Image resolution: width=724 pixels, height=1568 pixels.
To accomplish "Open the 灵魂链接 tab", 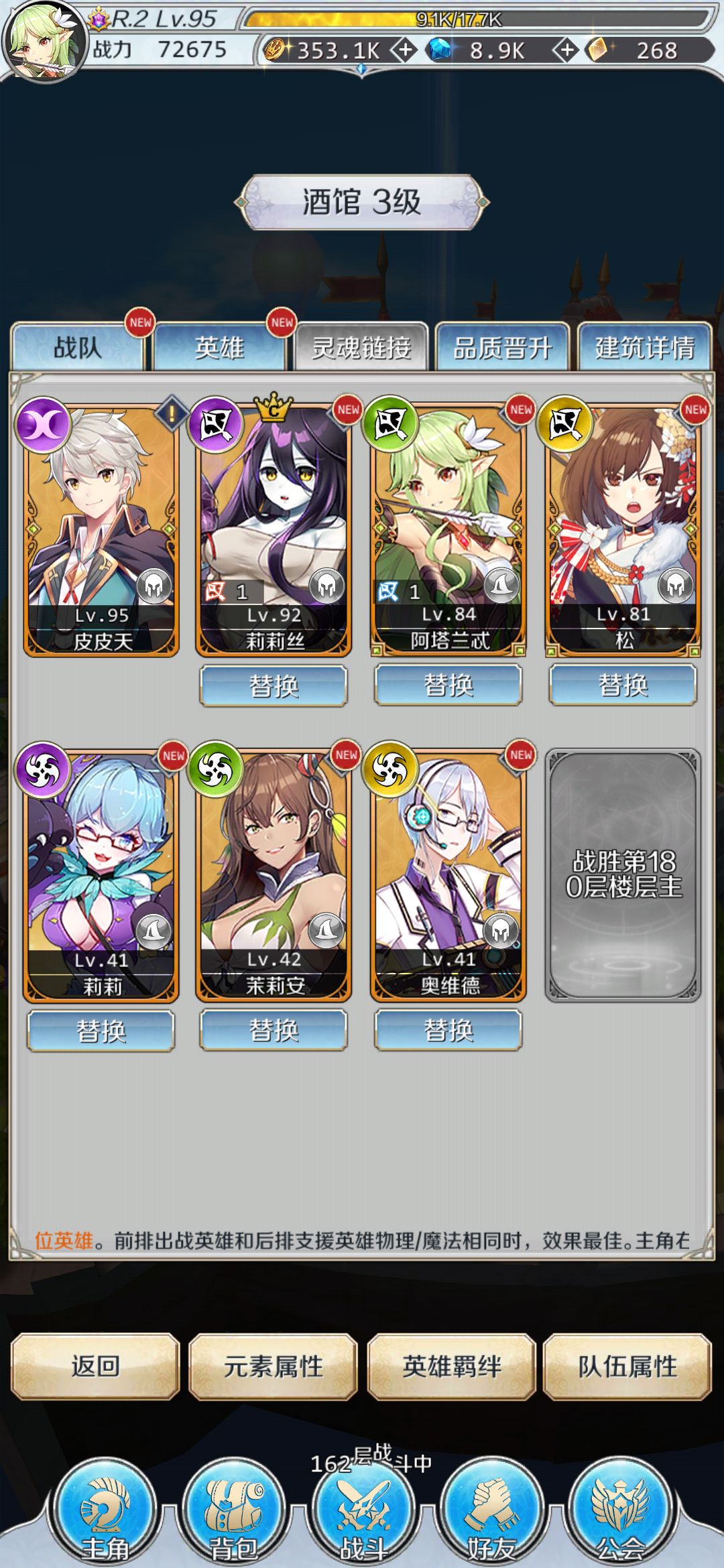I will [361, 347].
